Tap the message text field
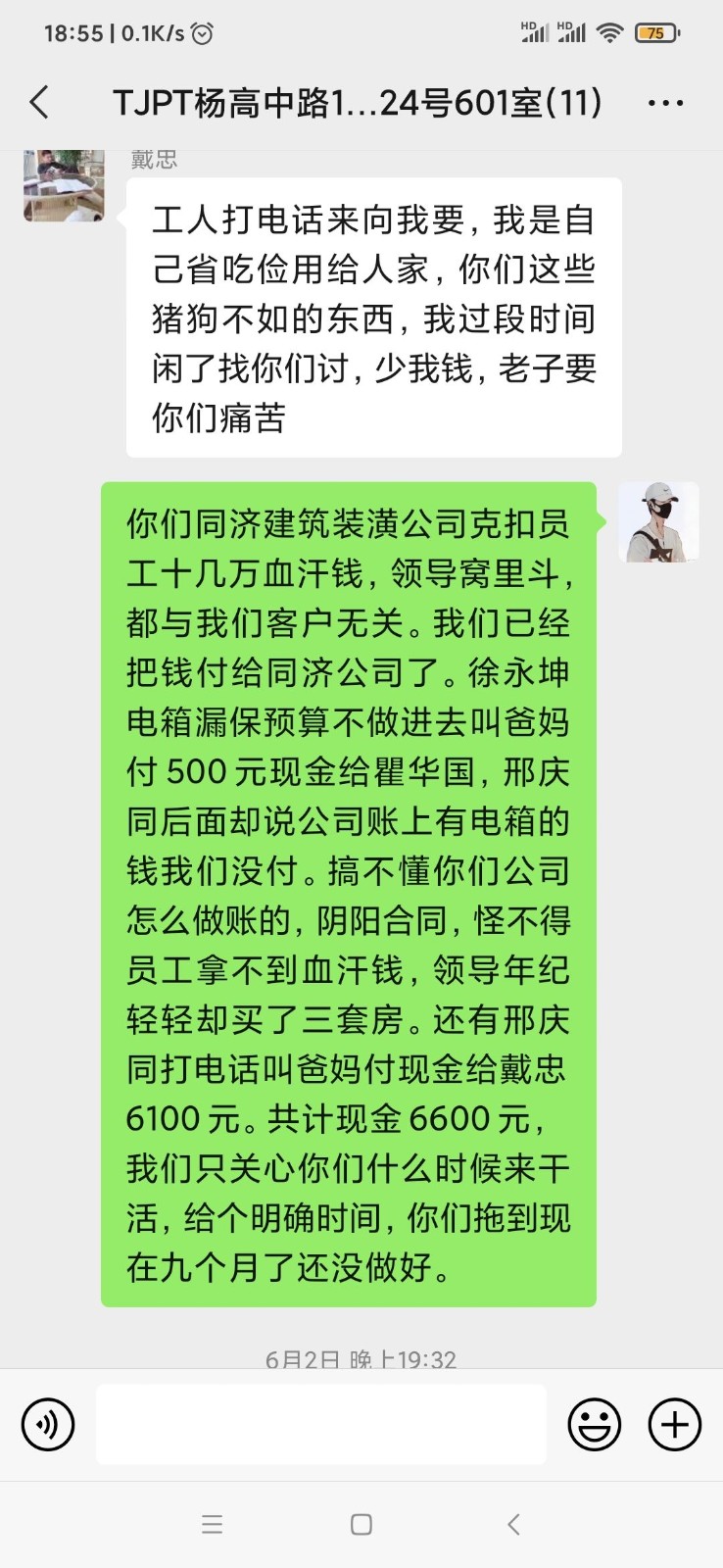The image size is (723, 1568). (320, 1424)
